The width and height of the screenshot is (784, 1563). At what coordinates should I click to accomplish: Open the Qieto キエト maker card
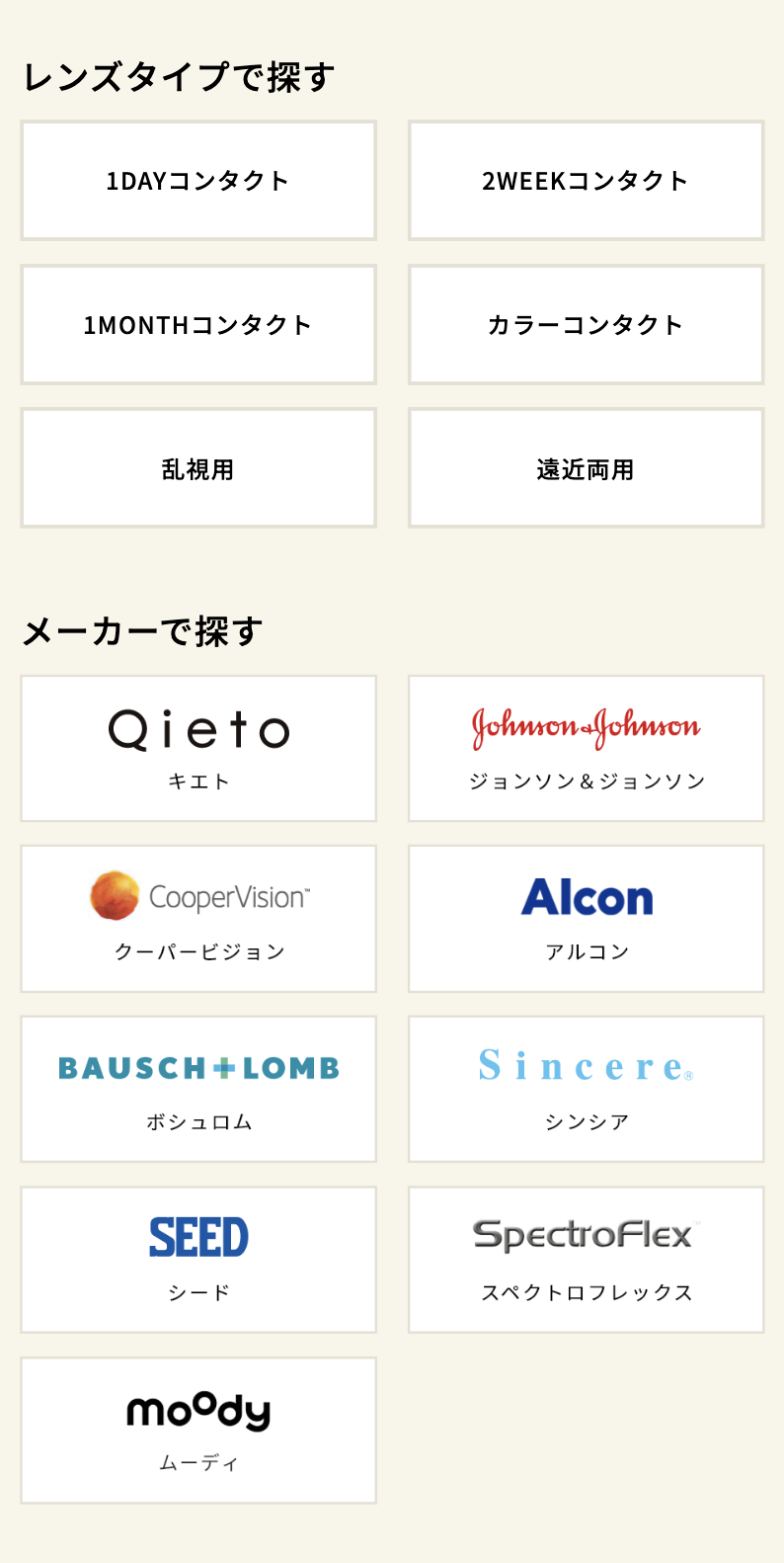[x=198, y=749]
